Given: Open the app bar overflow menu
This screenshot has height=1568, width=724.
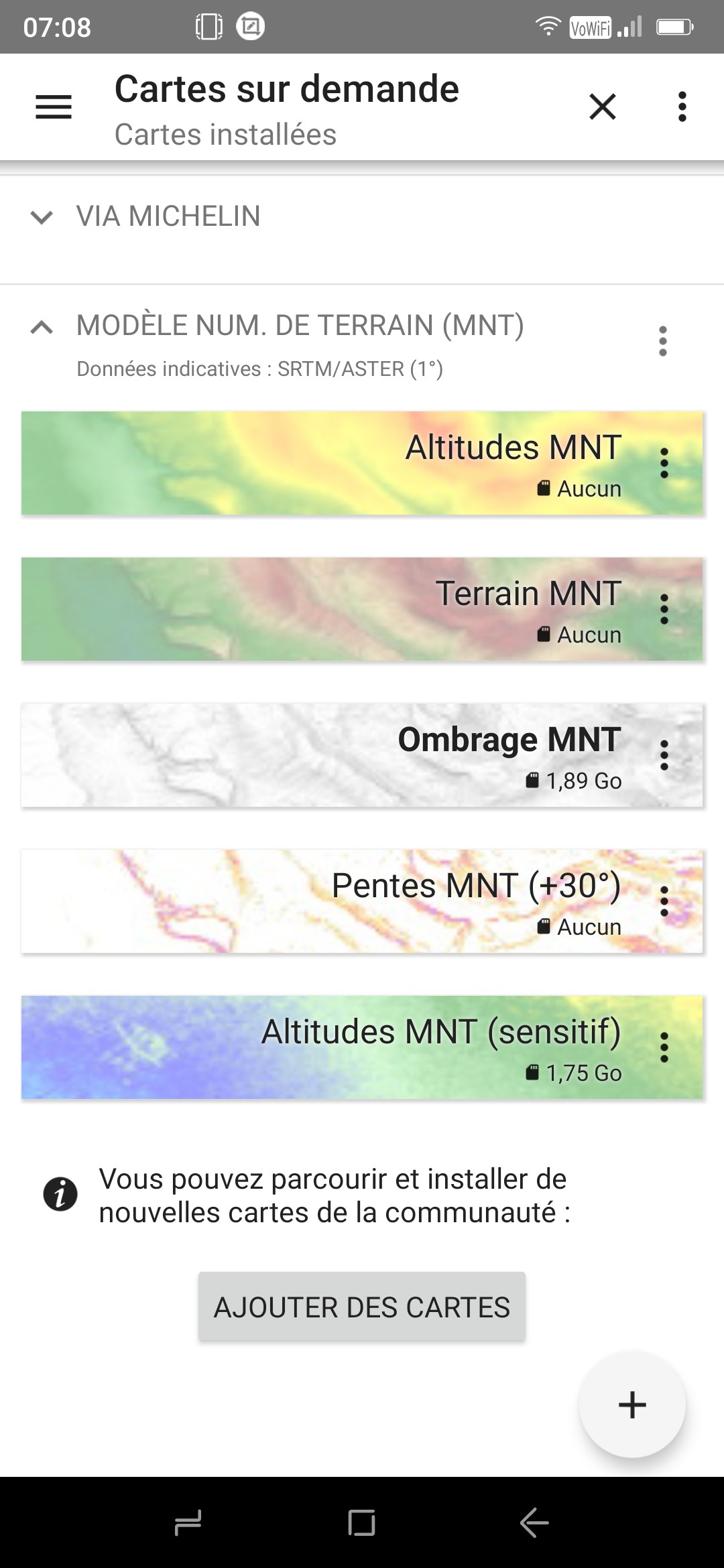Looking at the screenshot, I should click(682, 107).
